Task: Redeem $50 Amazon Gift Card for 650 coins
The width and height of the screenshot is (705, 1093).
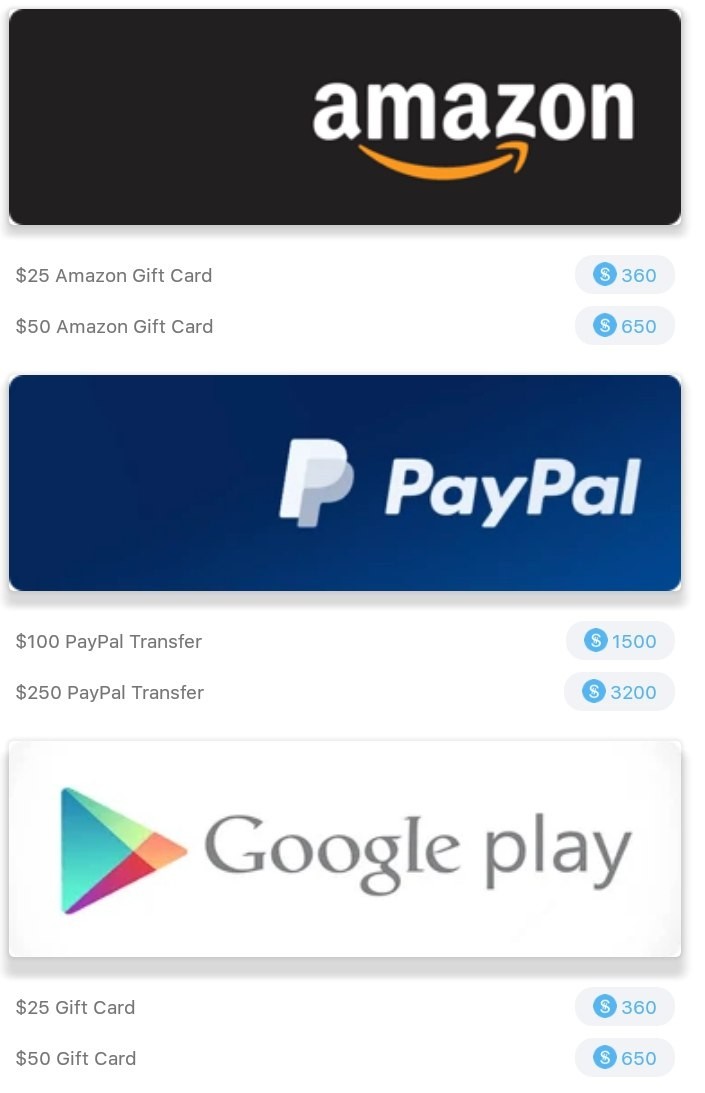Action: (625, 326)
